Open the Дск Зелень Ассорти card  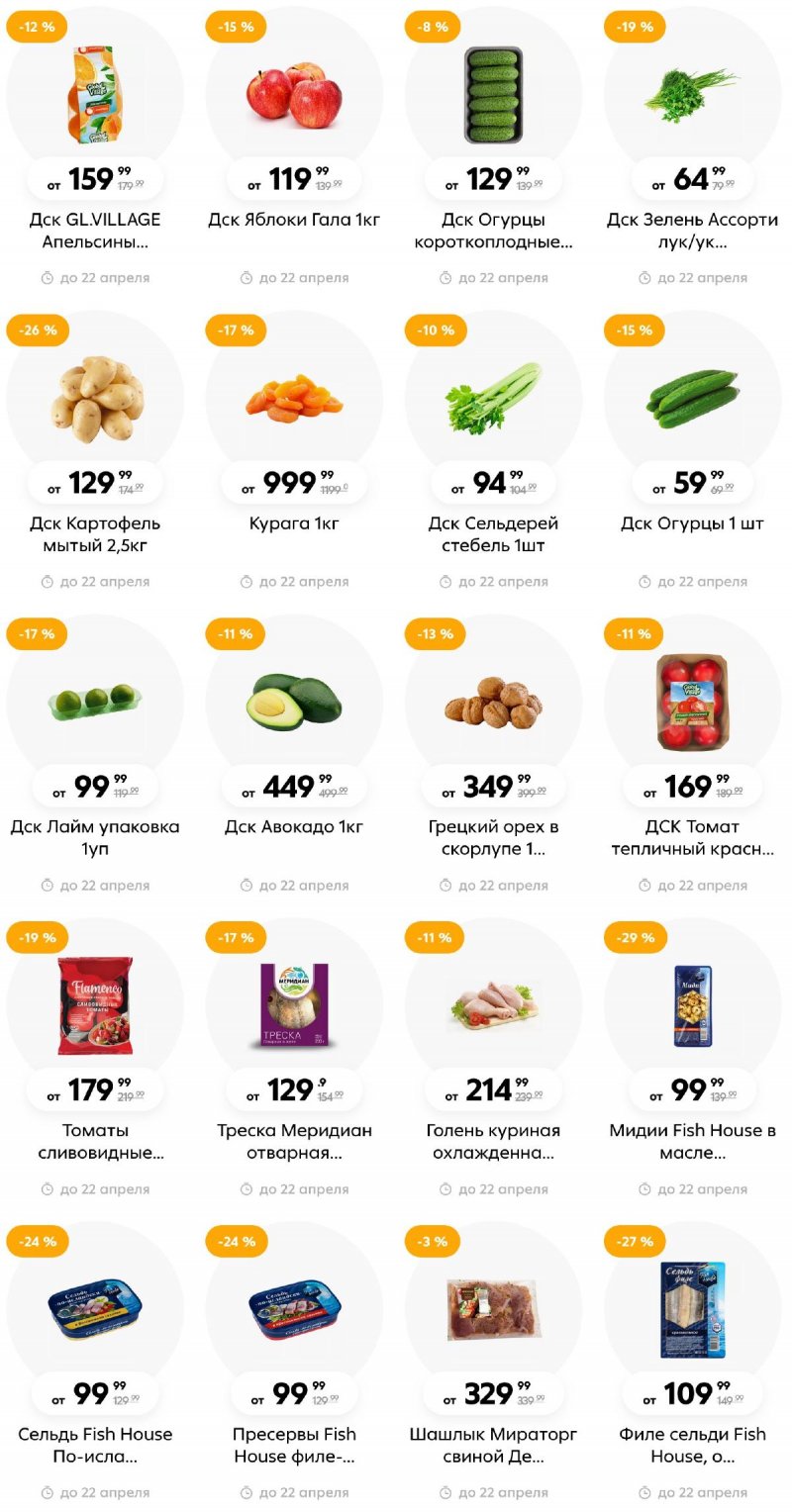click(692, 94)
